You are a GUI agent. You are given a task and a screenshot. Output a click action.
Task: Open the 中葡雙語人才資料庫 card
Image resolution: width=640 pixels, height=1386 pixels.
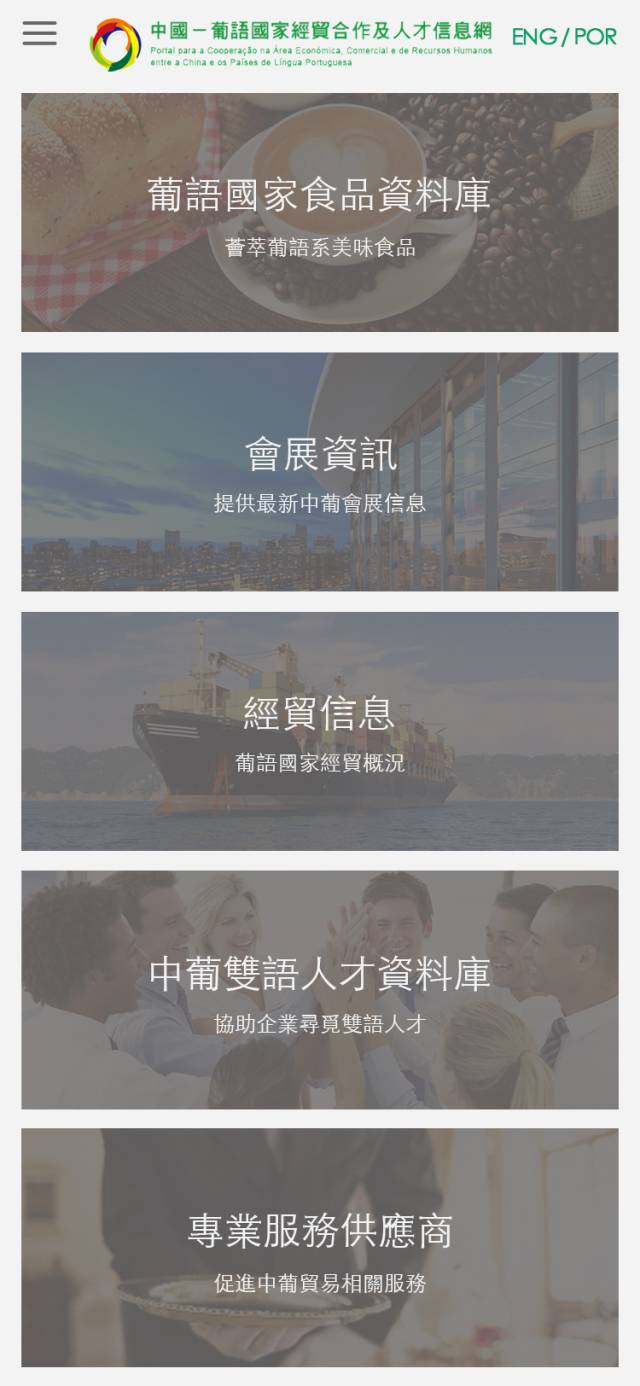coord(320,990)
